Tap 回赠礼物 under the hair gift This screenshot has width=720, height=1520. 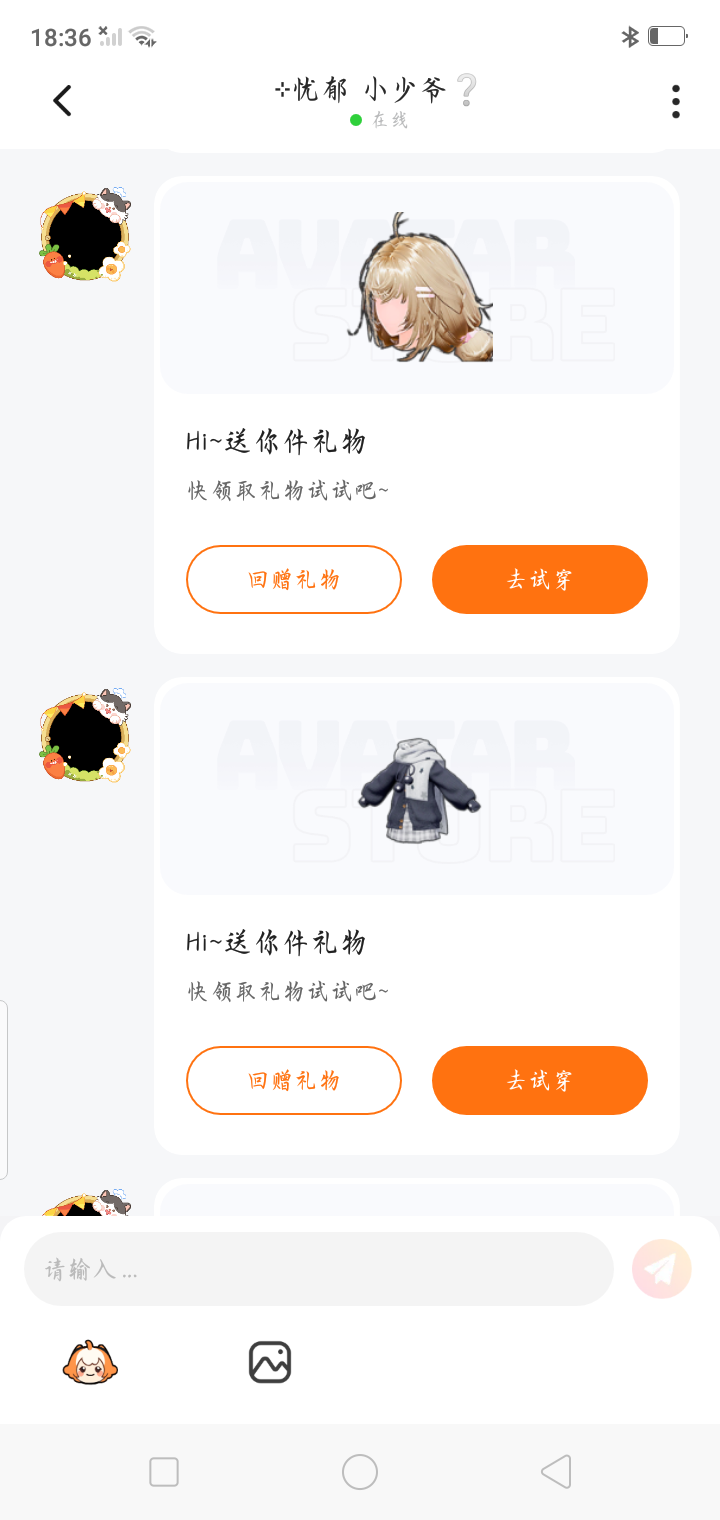click(294, 579)
